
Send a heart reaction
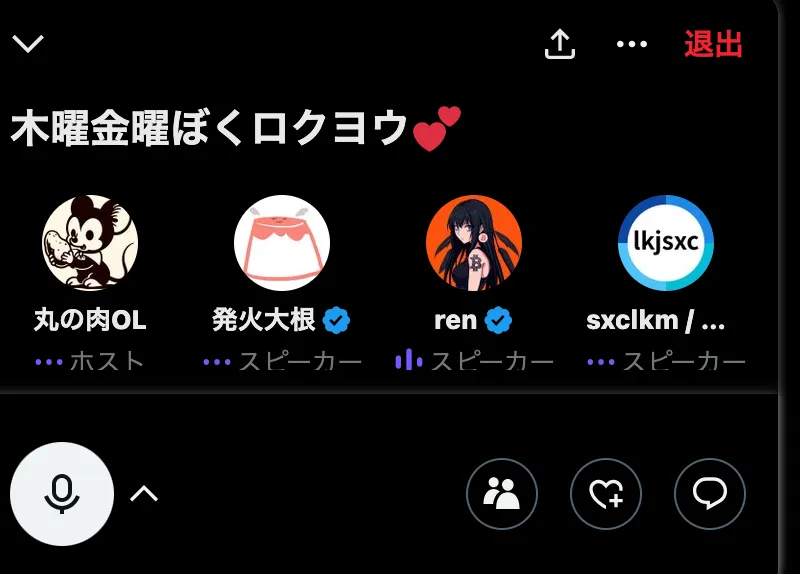coord(606,493)
